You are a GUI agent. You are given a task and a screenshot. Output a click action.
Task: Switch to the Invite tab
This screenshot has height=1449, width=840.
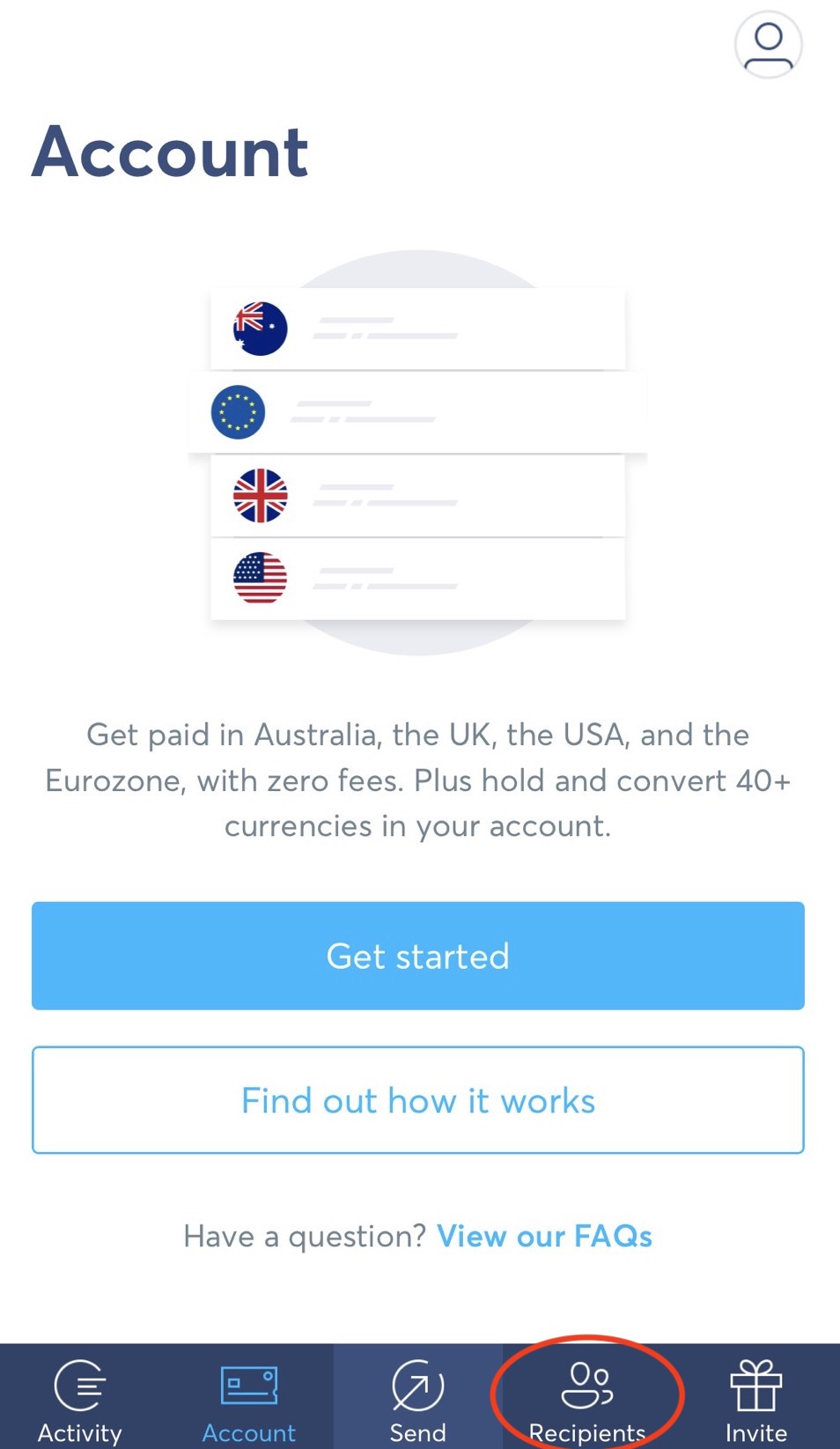click(x=755, y=1400)
